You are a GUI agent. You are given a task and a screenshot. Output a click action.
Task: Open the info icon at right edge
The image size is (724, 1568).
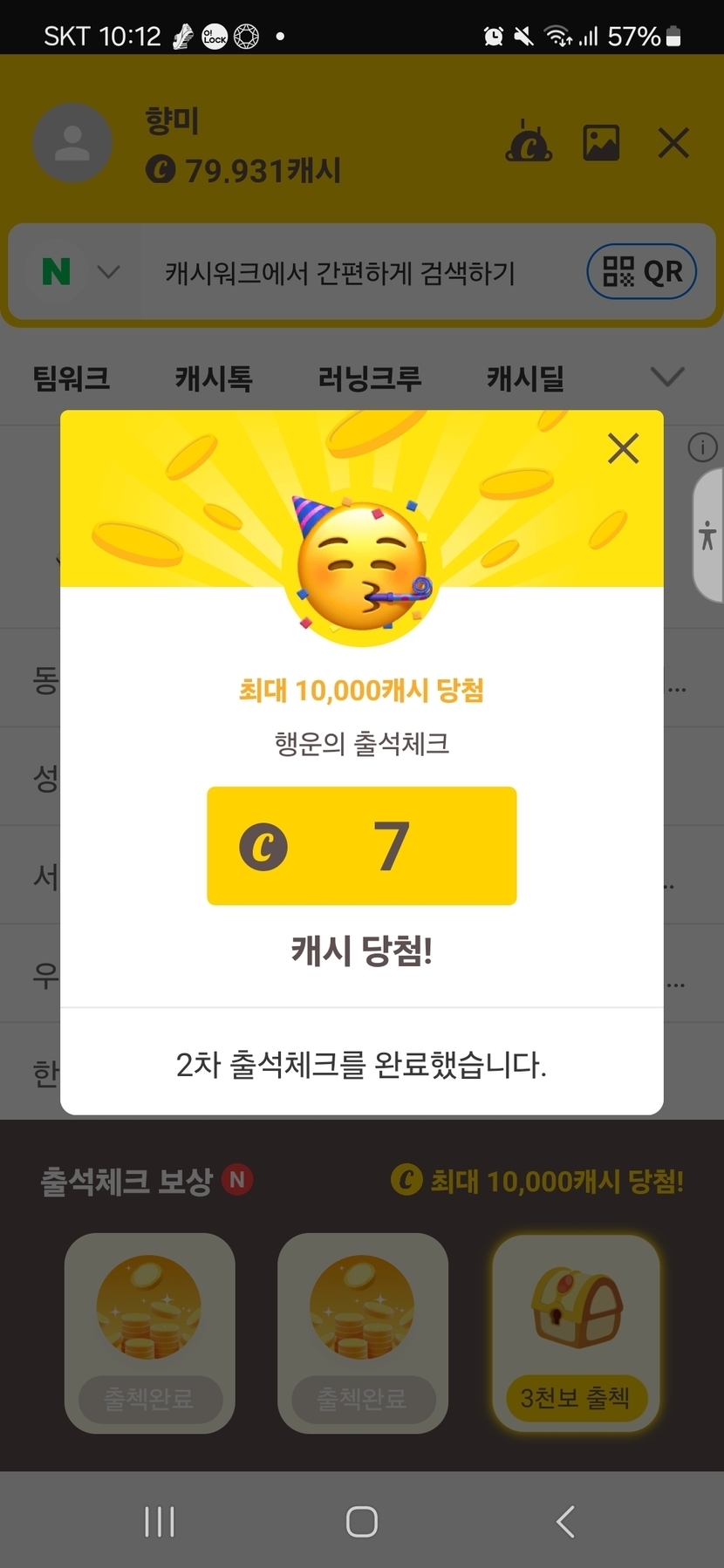coord(702,447)
